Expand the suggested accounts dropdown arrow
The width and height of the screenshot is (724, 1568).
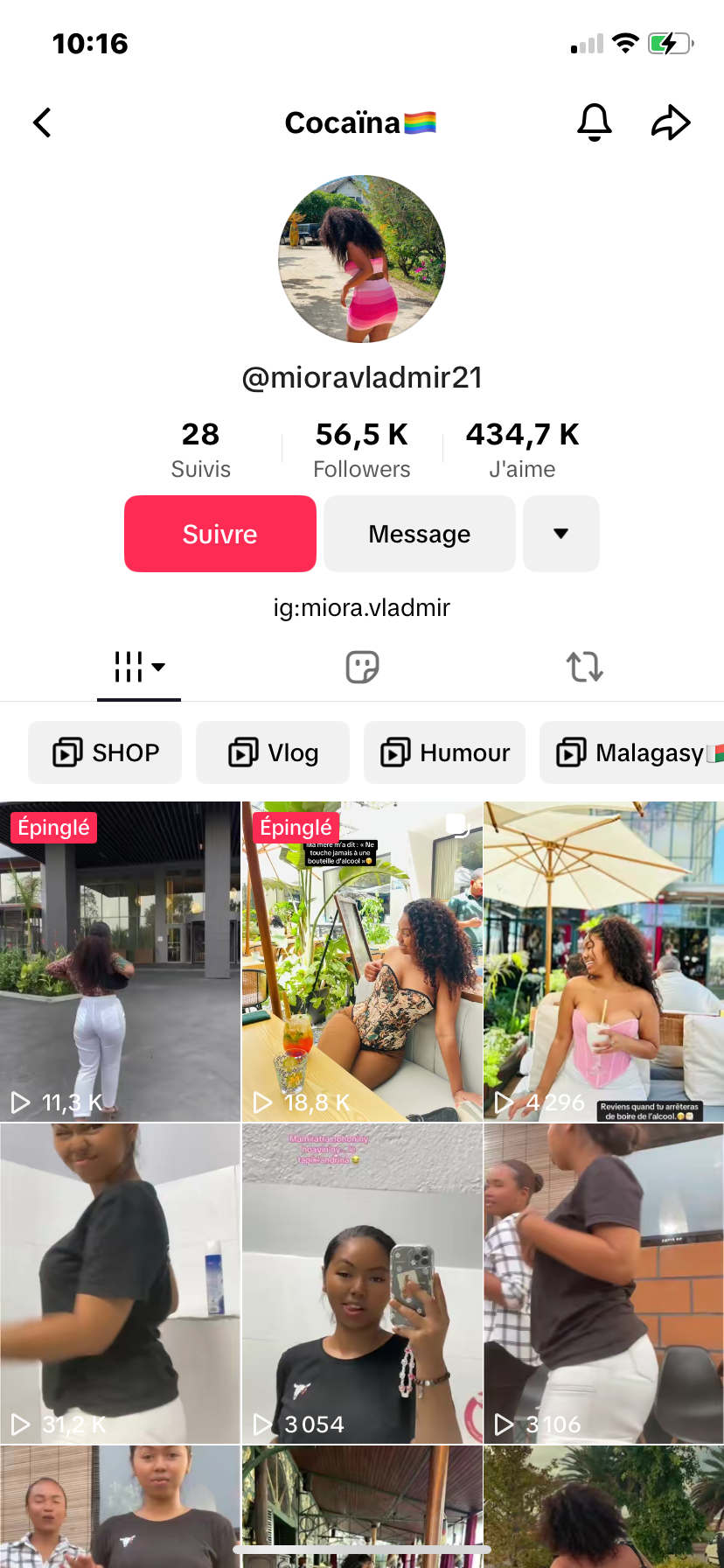point(561,534)
